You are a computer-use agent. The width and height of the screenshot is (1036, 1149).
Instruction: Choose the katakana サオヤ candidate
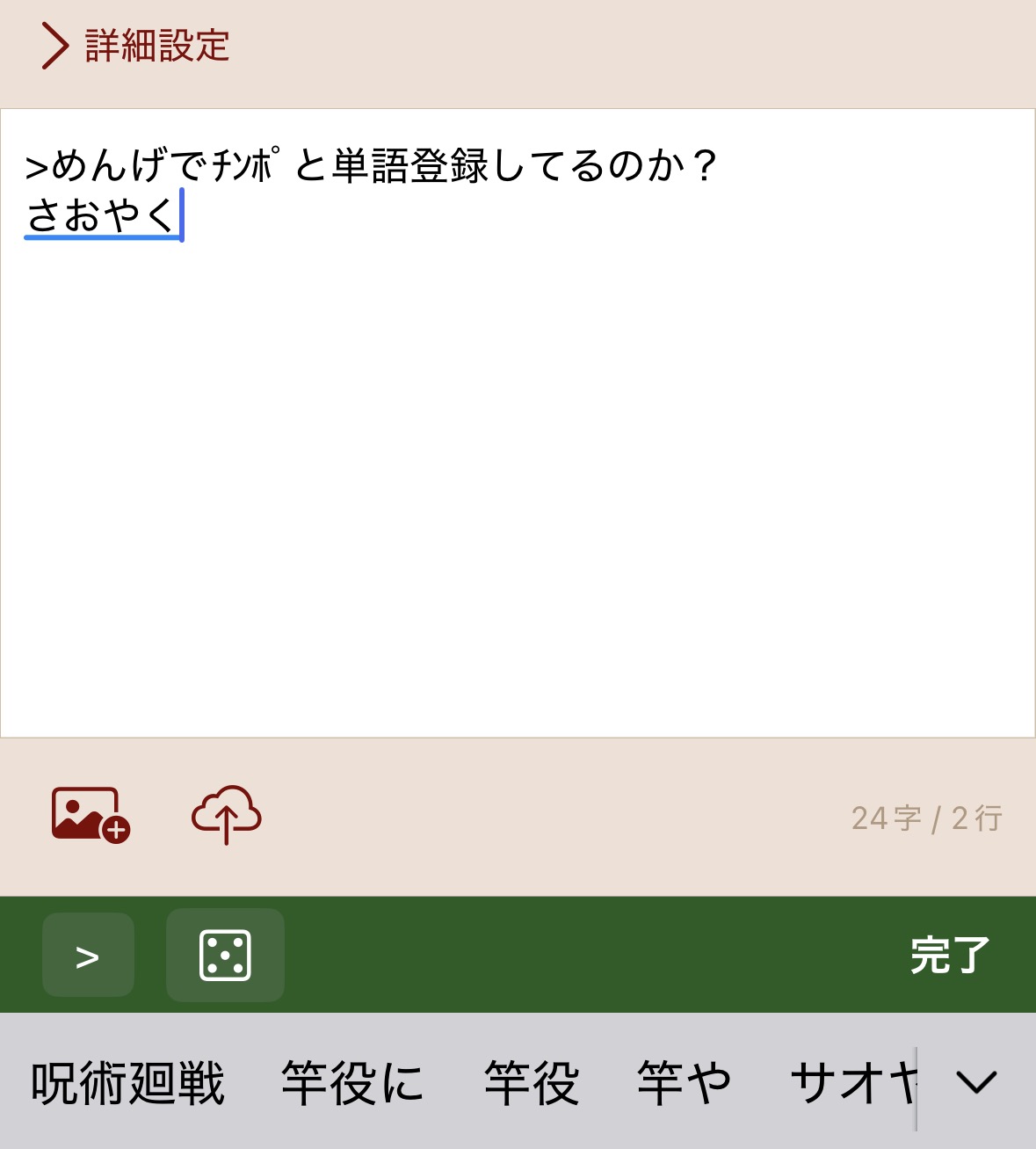click(x=852, y=1083)
